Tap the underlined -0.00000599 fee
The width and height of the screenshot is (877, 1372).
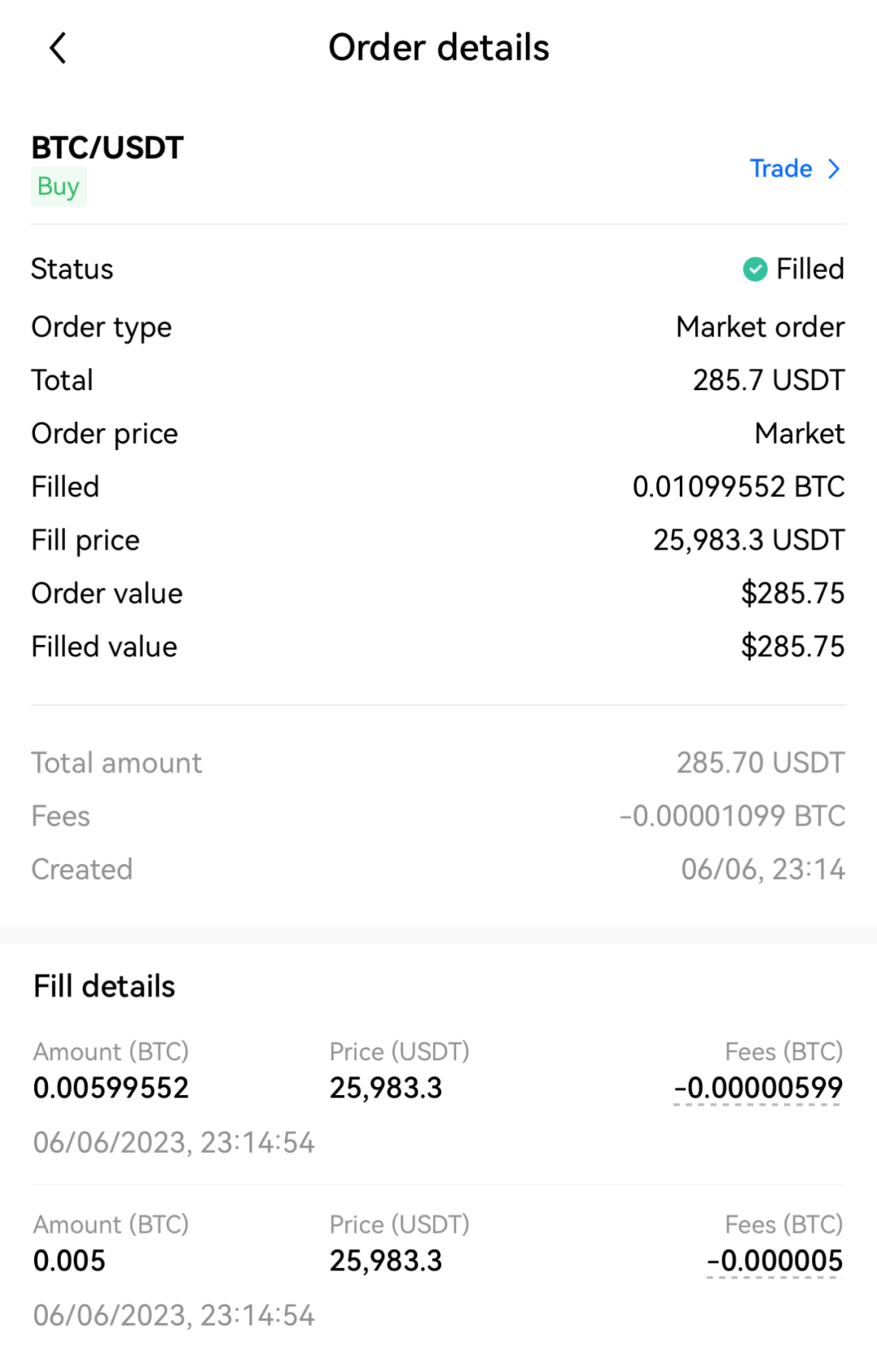click(x=758, y=1088)
